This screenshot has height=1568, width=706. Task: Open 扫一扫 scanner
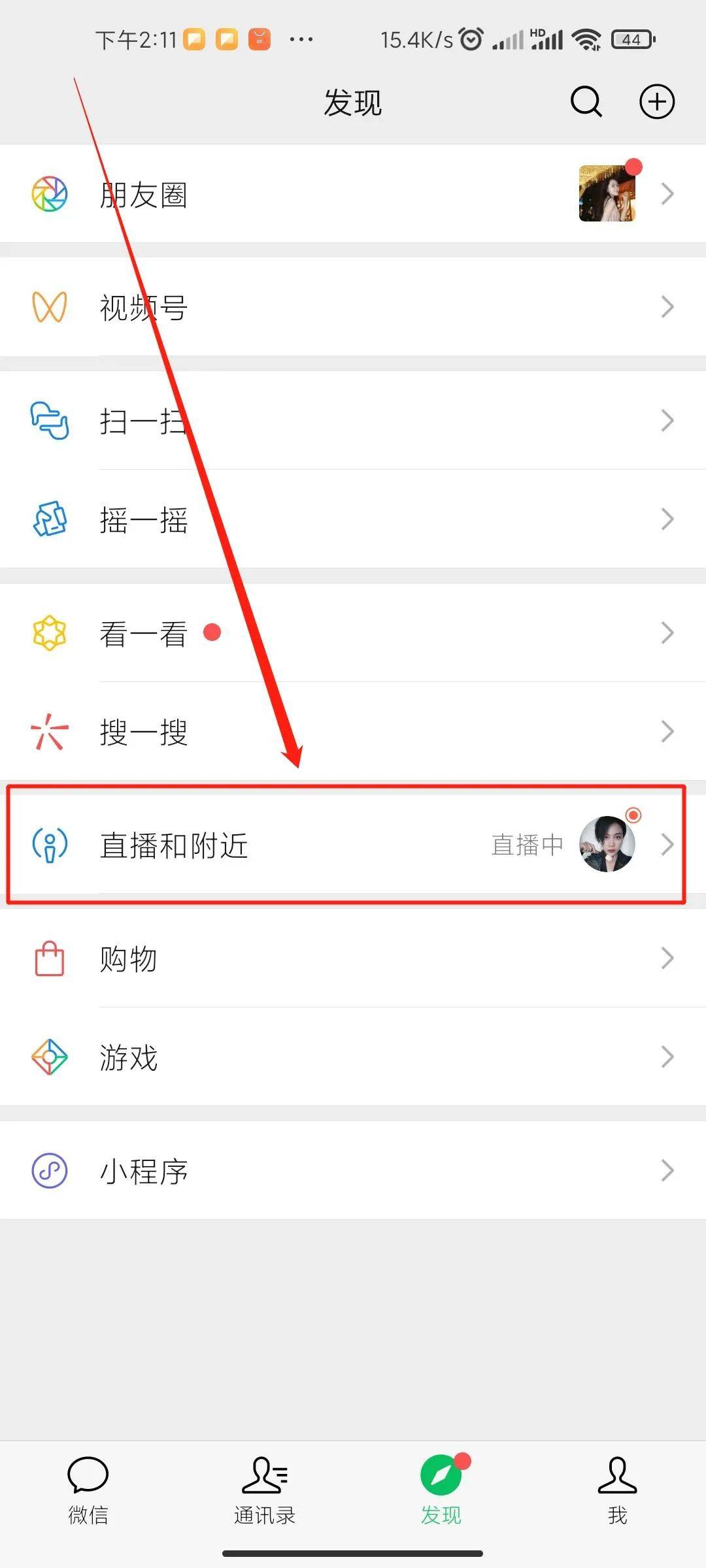pos(353,421)
